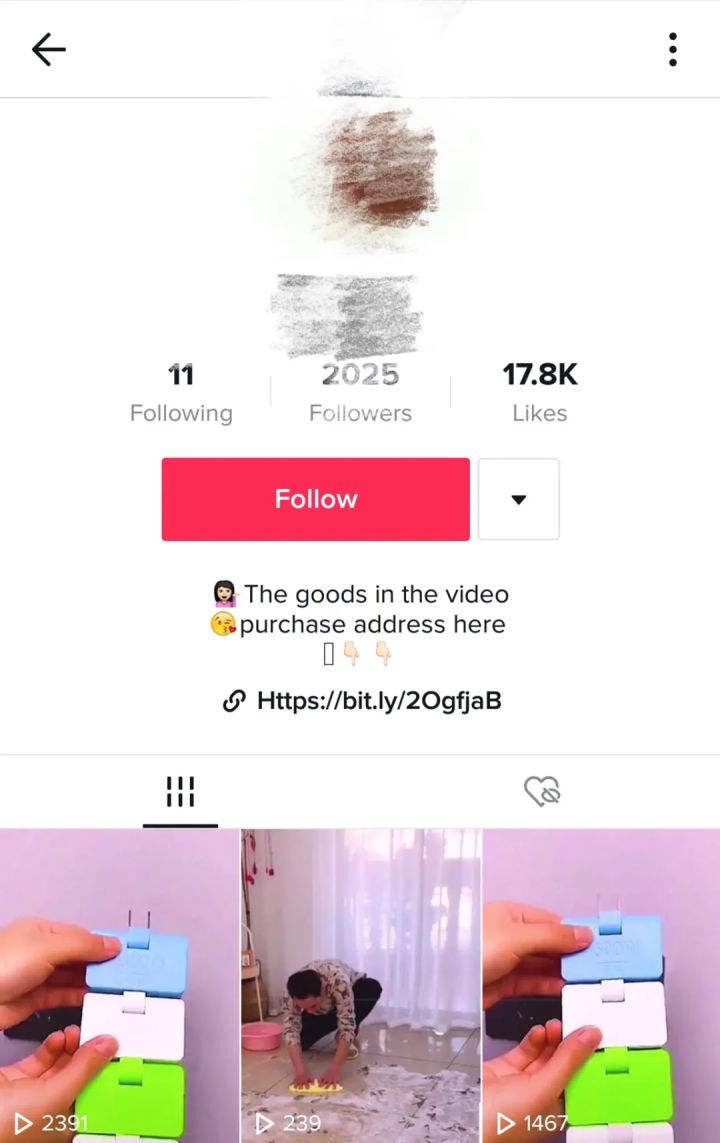
Task: Go back using the arrow icon
Action: tap(48, 49)
